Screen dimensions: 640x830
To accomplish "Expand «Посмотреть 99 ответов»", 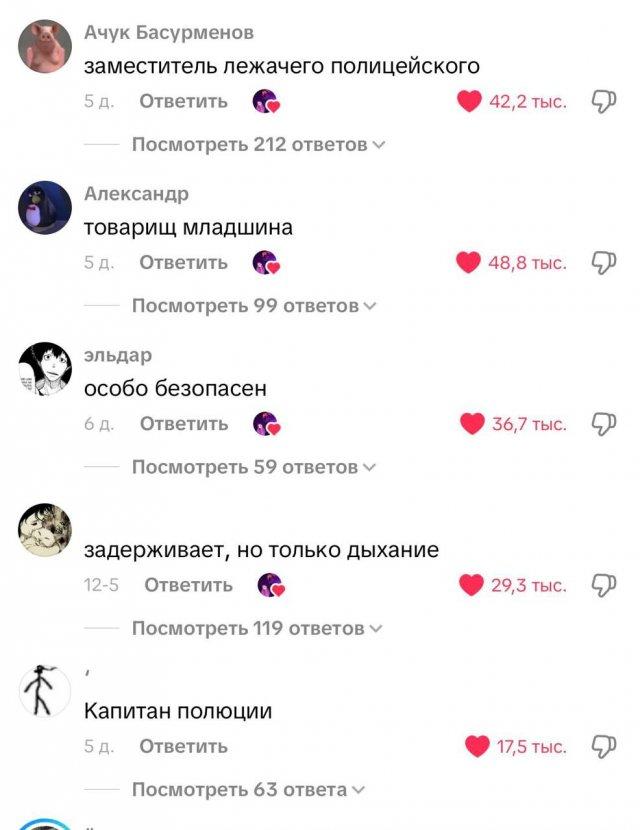I will [254, 306].
